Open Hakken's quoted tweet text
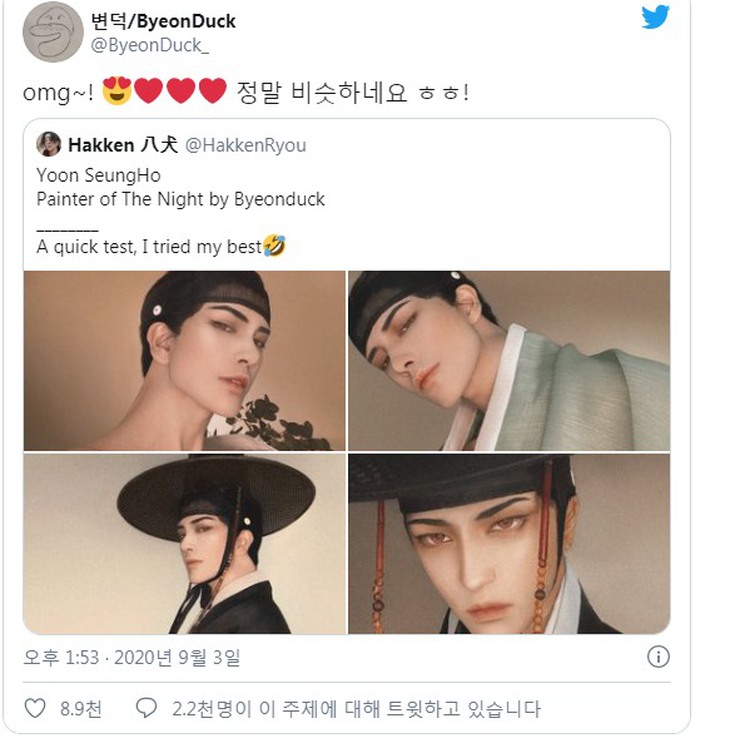 pos(181,210)
